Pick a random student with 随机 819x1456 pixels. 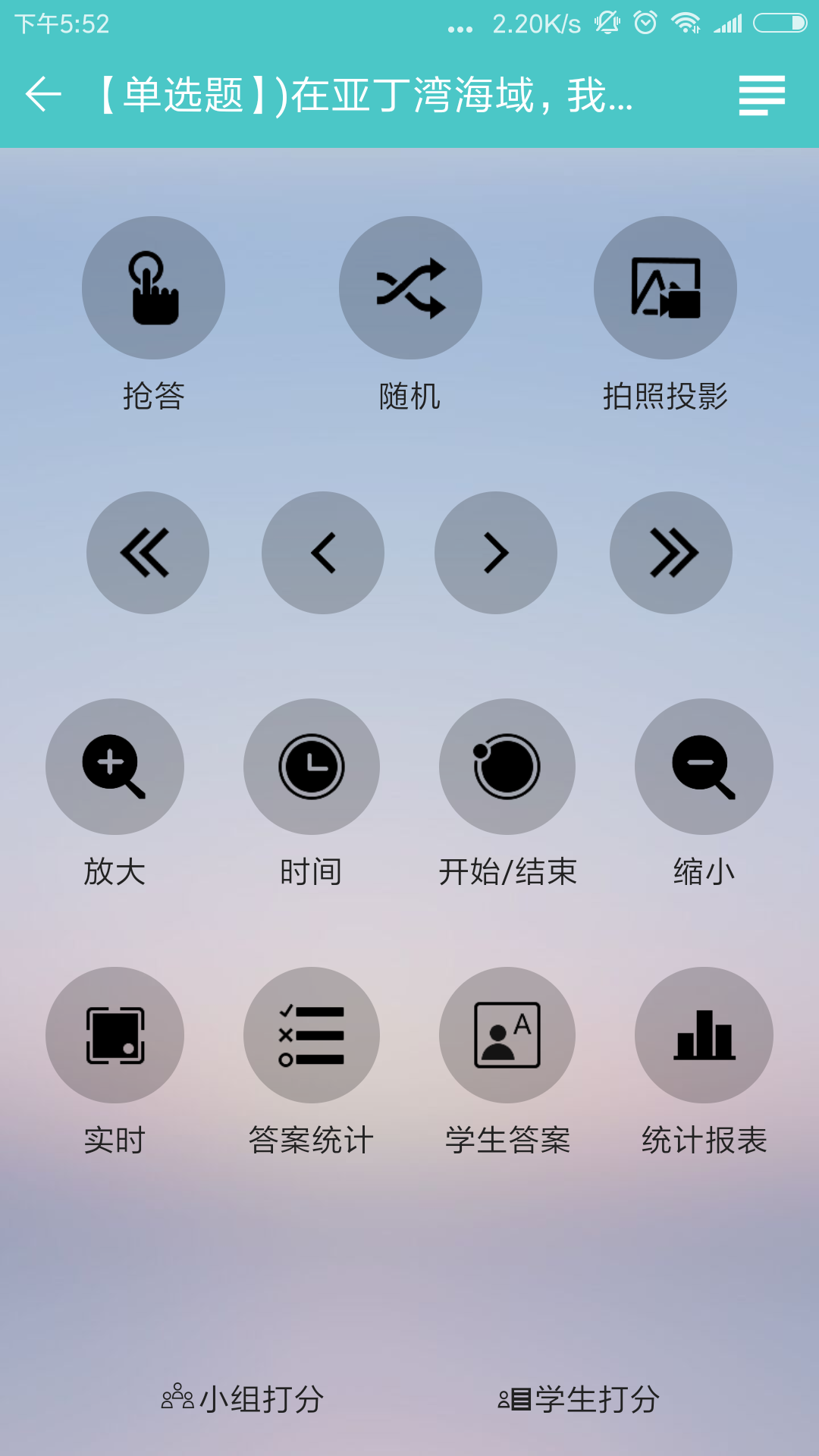pos(410,288)
